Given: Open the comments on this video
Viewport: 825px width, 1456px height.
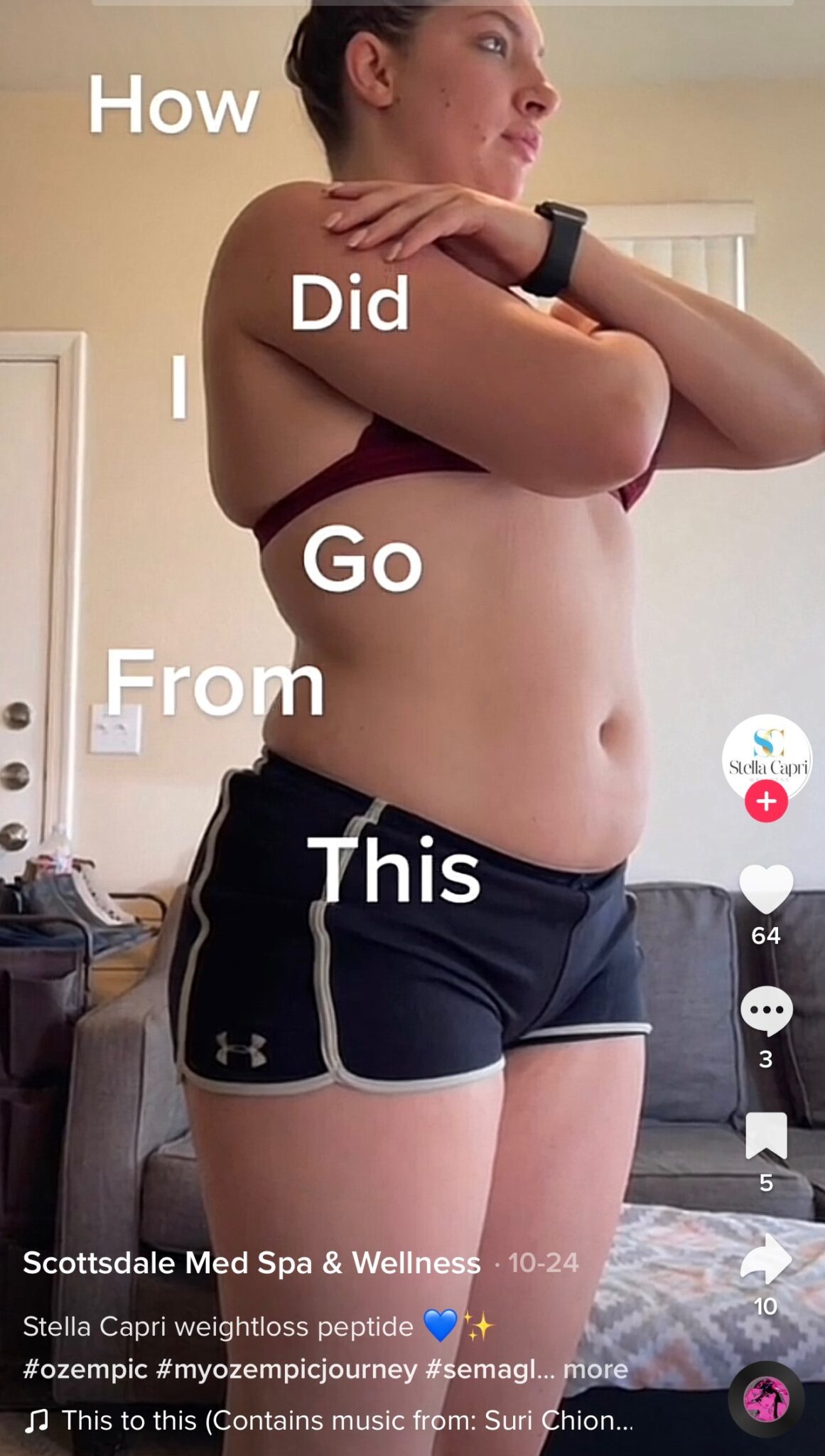Looking at the screenshot, I should coord(766,1011).
